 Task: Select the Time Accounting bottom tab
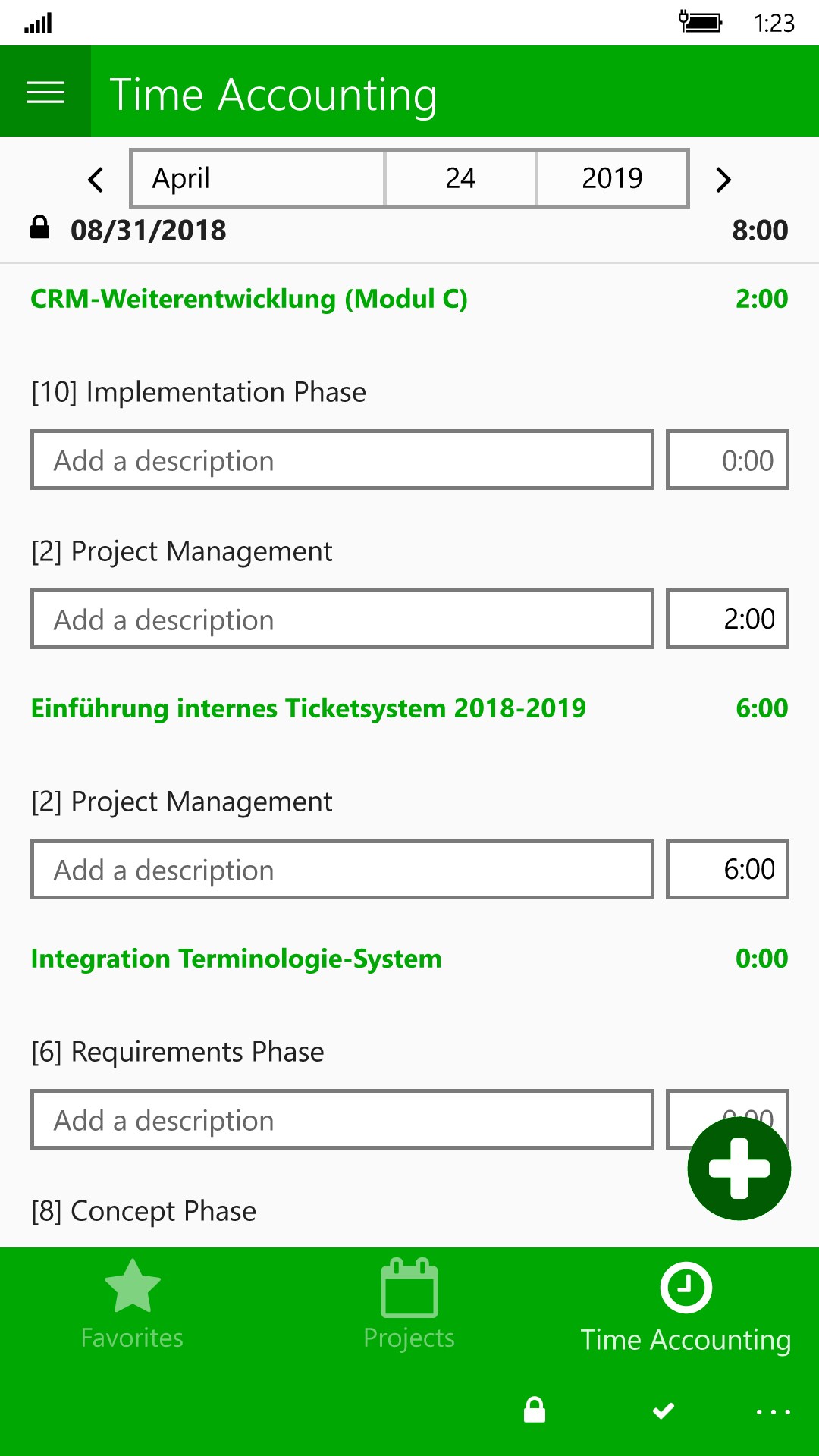[686, 1307]
